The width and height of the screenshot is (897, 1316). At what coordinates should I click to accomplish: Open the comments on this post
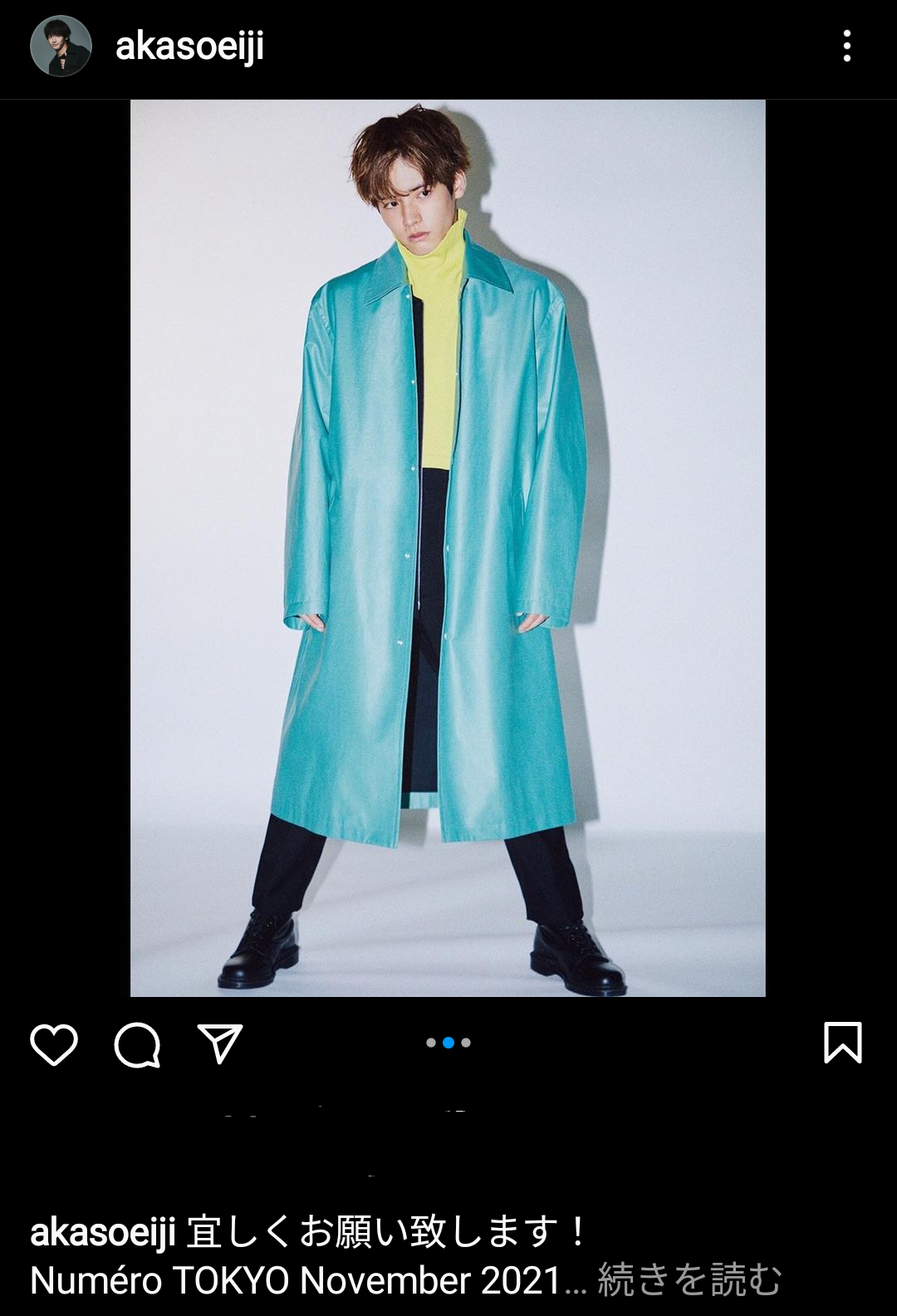point(137,1044)
